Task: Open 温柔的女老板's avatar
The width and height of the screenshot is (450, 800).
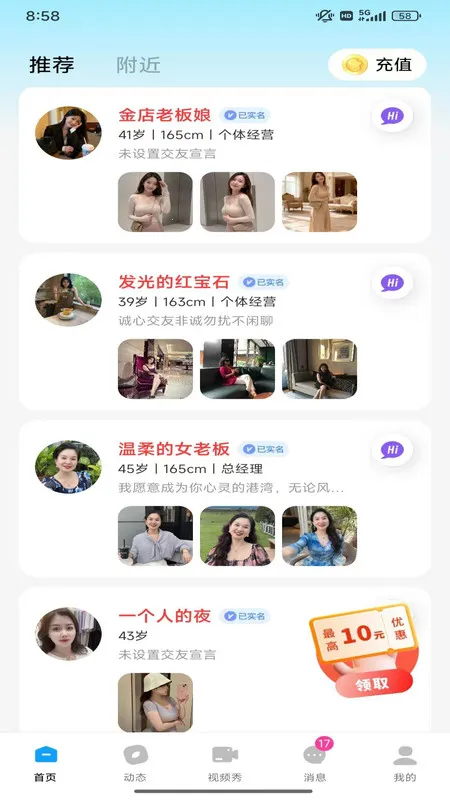Action: [68, 467]
